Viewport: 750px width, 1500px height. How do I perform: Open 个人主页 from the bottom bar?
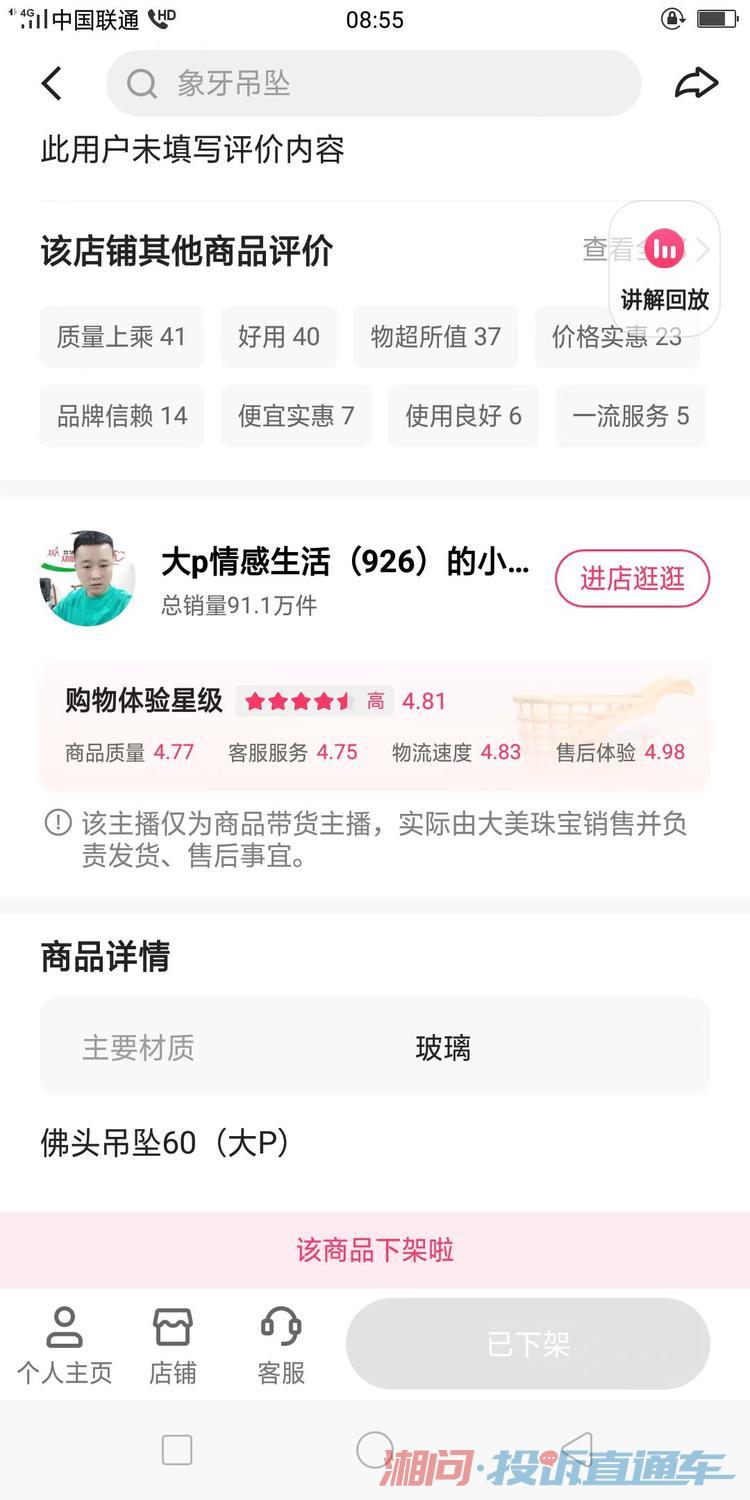pos(65,1345)
